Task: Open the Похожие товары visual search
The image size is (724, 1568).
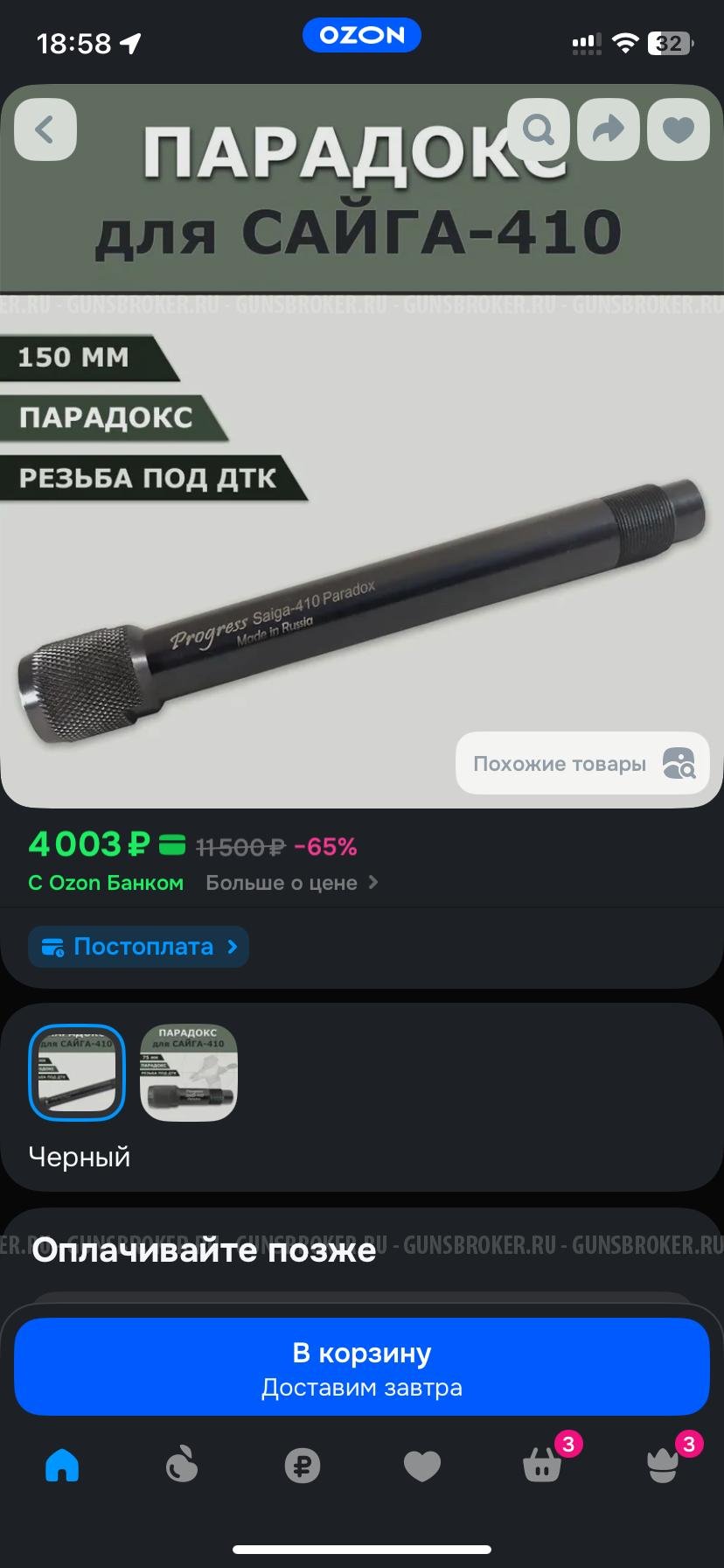Action: tap(582, 763)
